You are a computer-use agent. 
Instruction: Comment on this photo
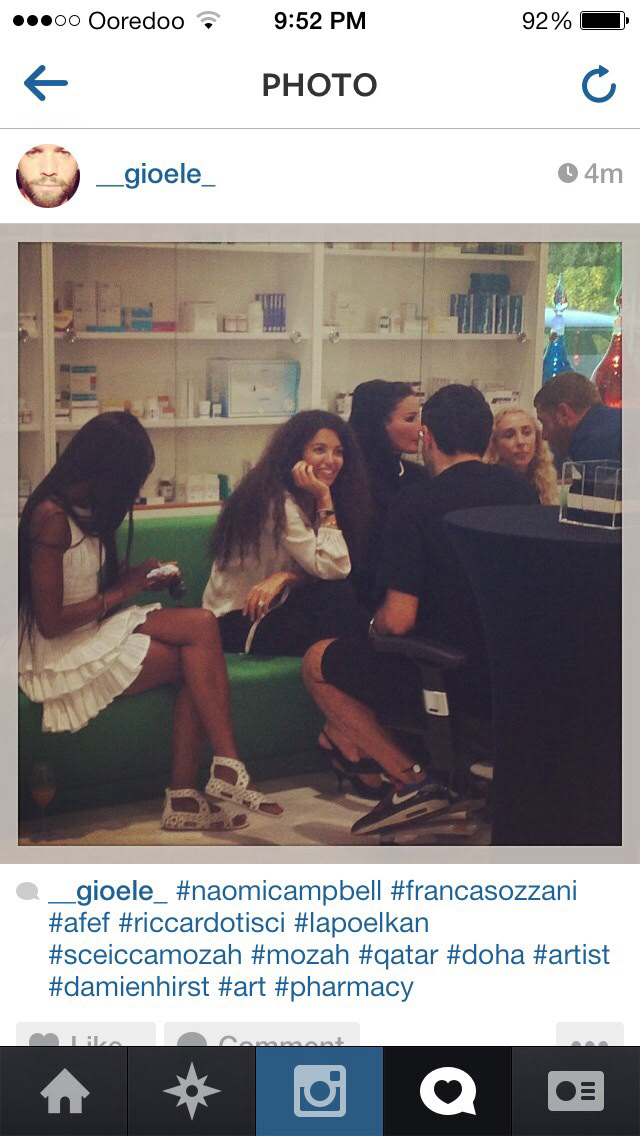click(262, 1036)
